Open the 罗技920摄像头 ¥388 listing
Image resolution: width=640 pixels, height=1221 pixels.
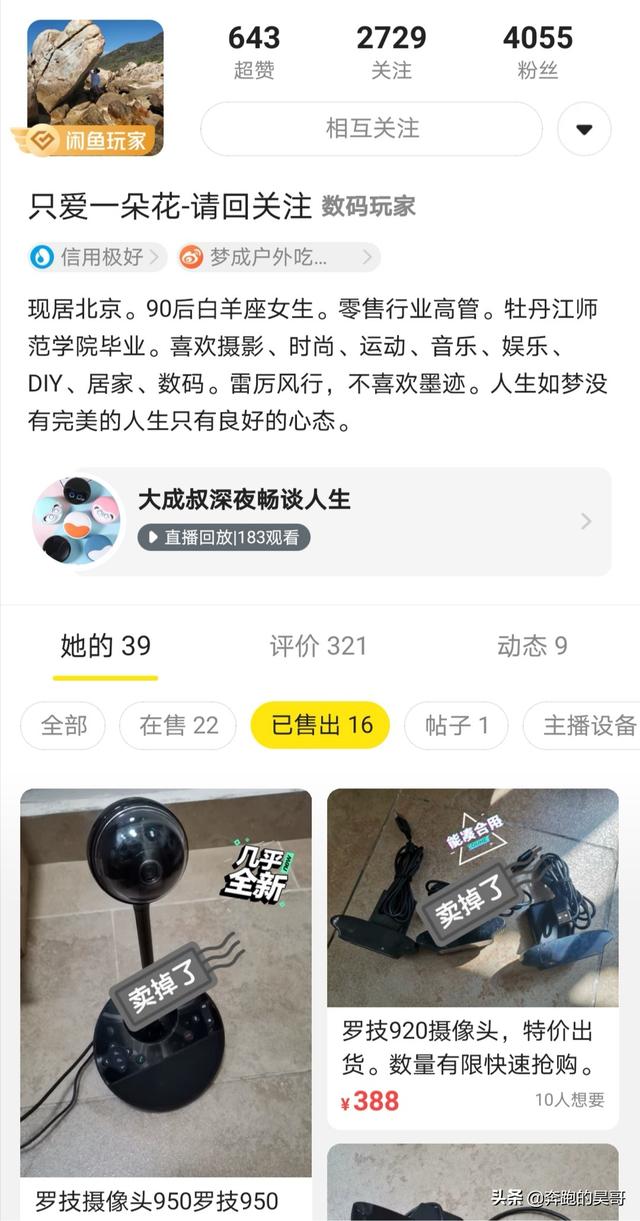[472, 958]
